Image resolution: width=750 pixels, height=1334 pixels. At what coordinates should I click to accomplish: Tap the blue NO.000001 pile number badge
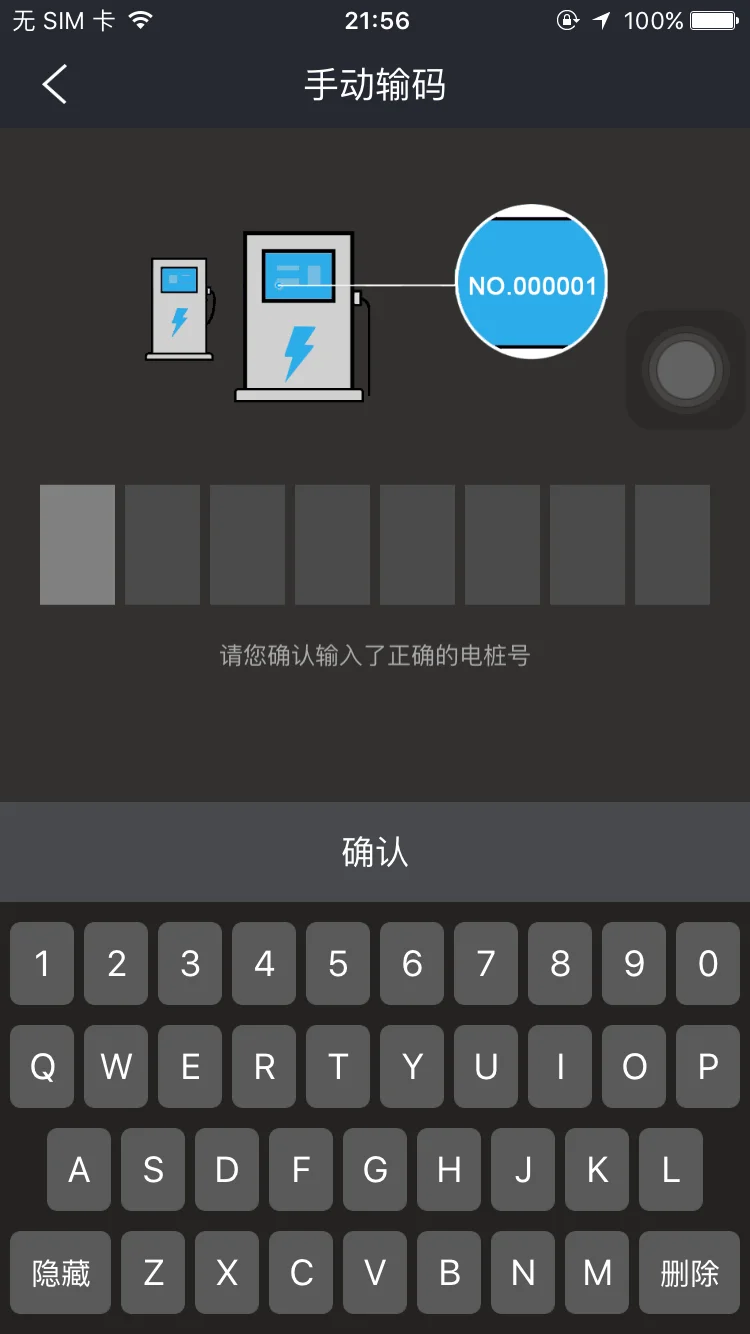tap(532, 282)
